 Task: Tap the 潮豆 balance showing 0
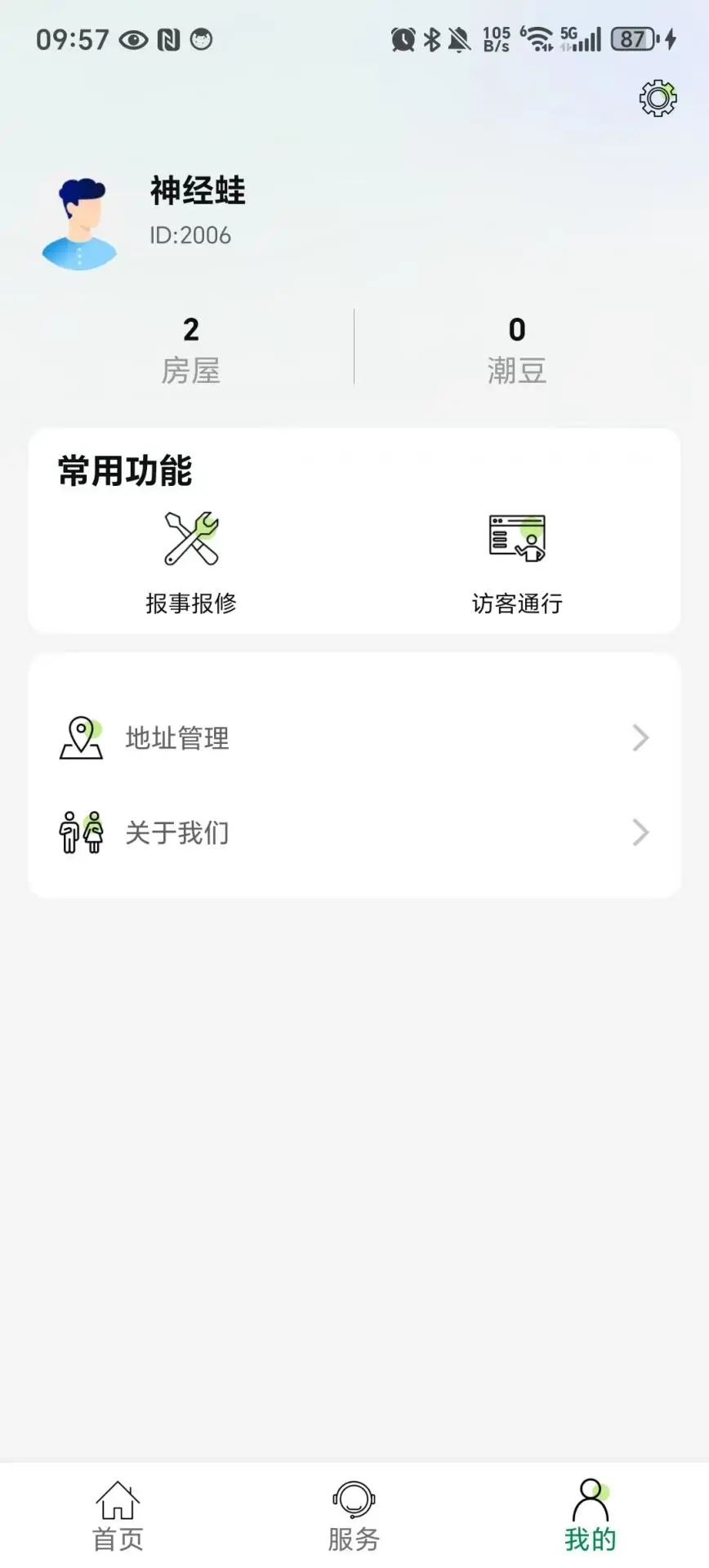pyautogui.click(x=517, y=347)
